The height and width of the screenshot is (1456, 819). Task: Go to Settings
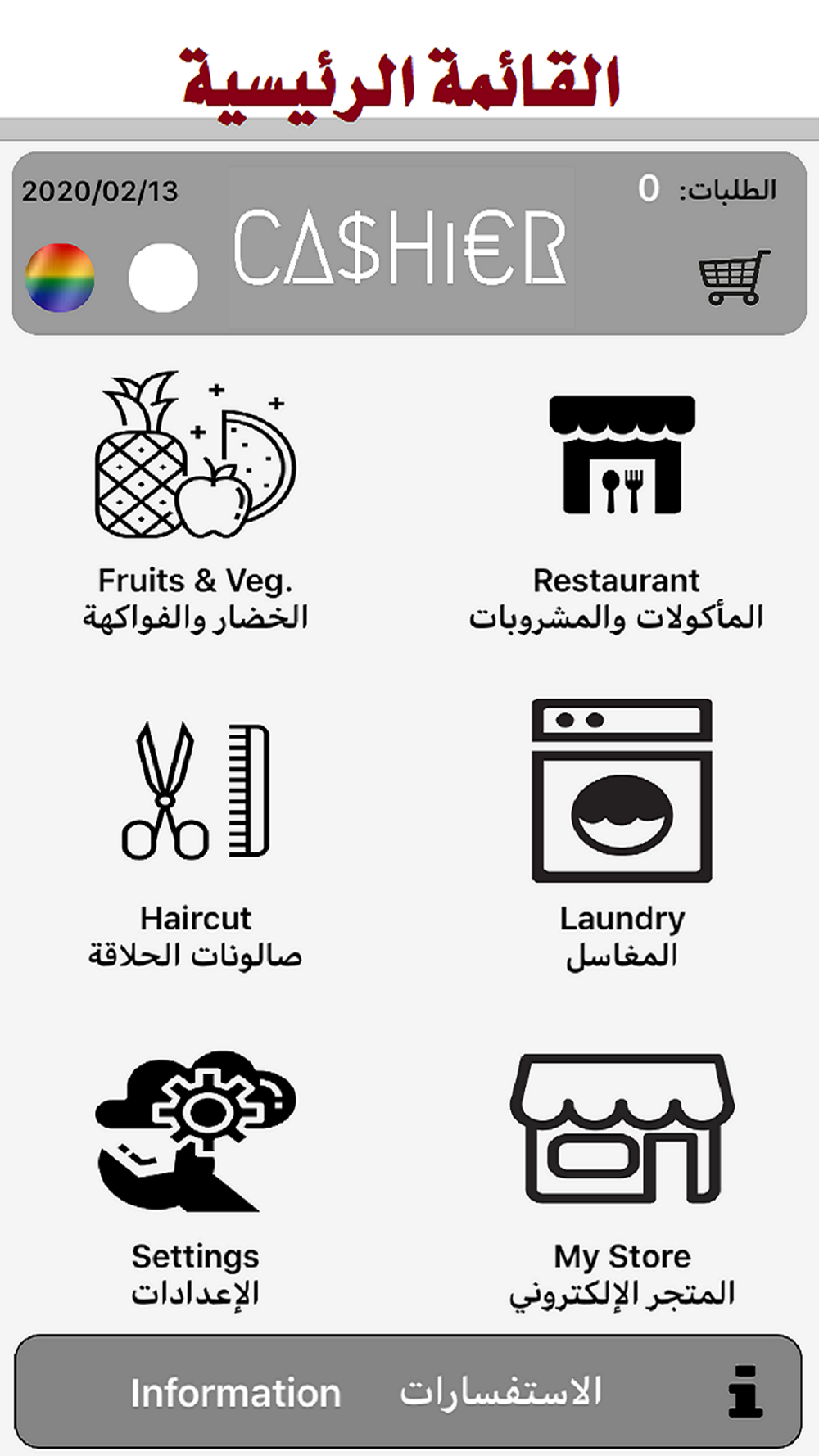click(195, 1179)
